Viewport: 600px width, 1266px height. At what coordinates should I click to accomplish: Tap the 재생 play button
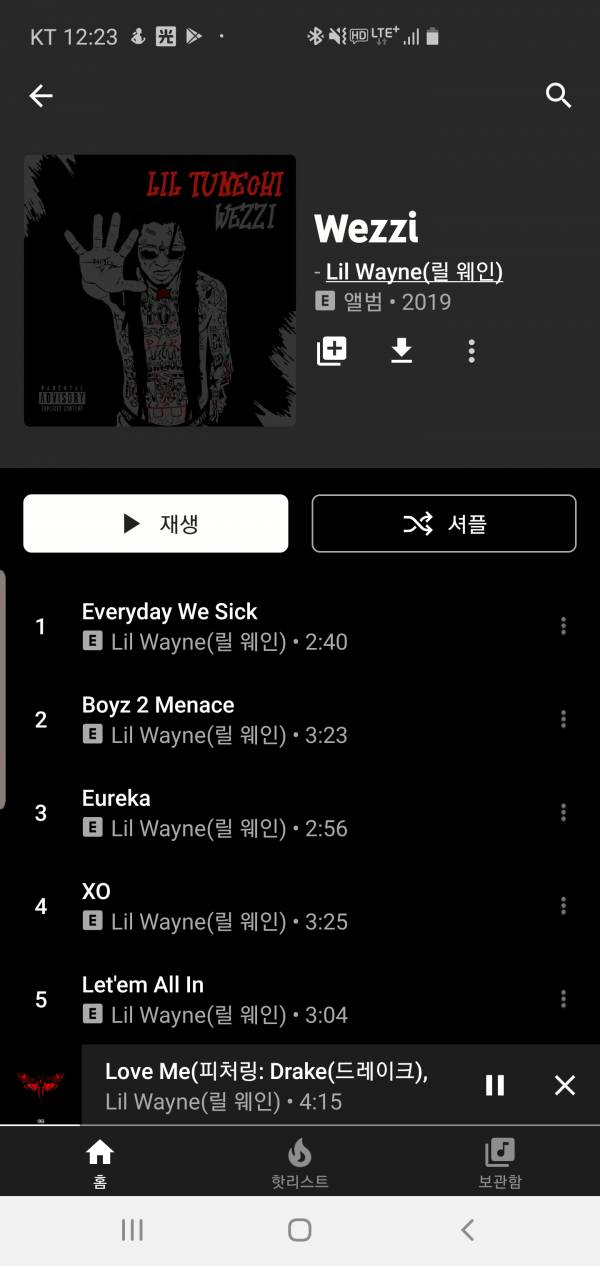pyautogui.click(x=156, y=523)
